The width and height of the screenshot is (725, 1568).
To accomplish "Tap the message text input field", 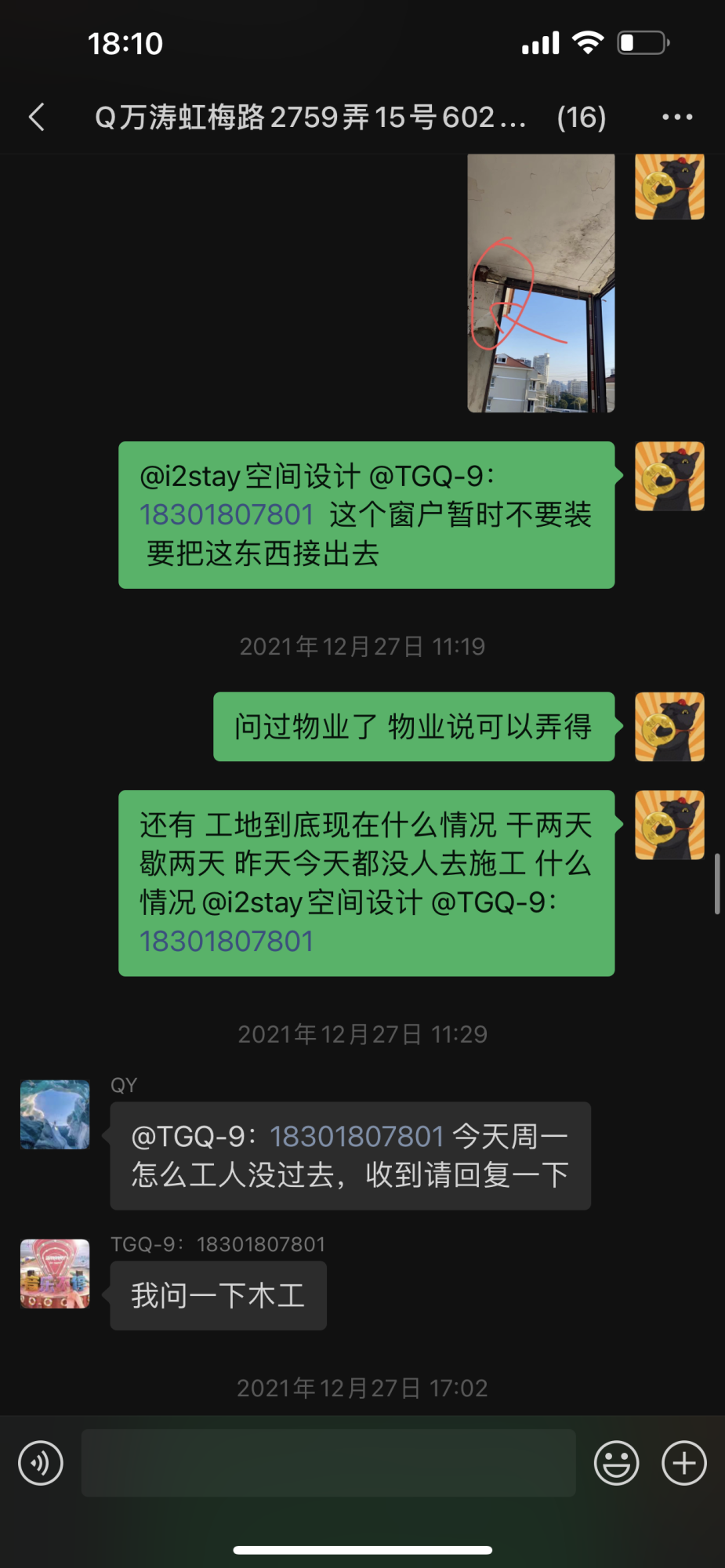I will (328, 1463).
